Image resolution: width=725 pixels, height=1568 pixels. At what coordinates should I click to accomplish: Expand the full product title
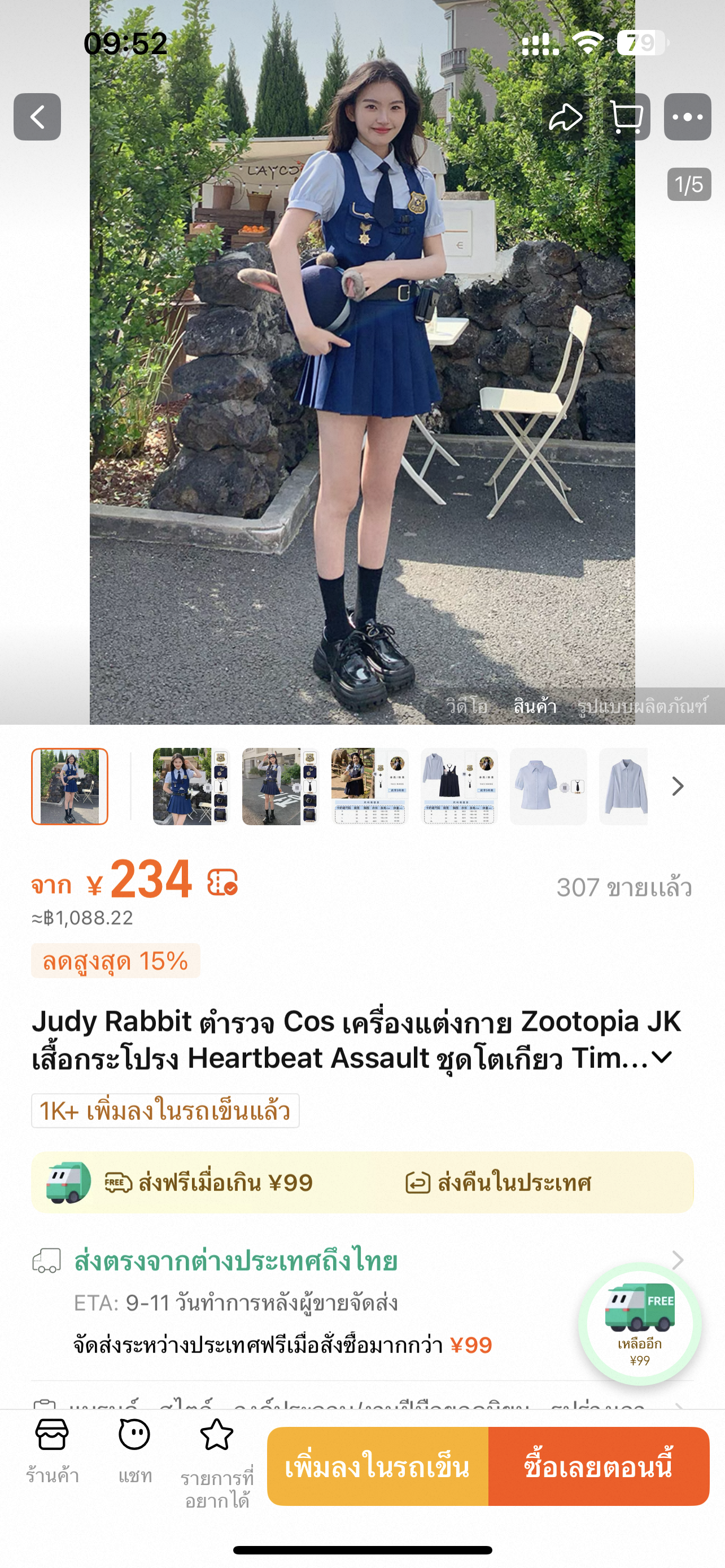[x=662, y=1058]
